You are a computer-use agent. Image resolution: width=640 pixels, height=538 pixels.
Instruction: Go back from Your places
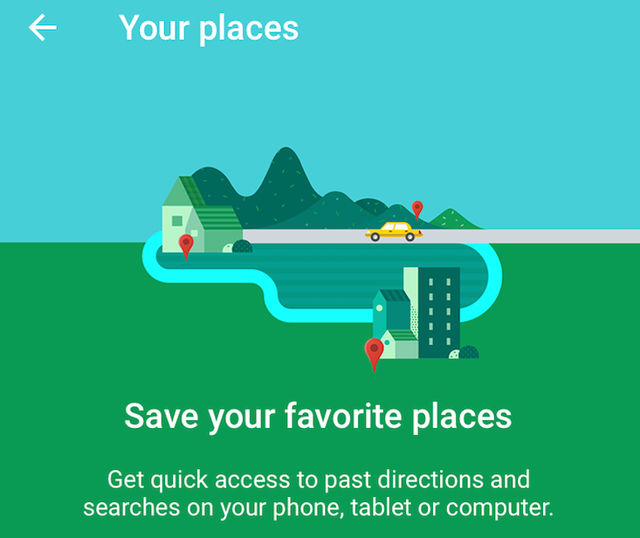tap(43, 28)
